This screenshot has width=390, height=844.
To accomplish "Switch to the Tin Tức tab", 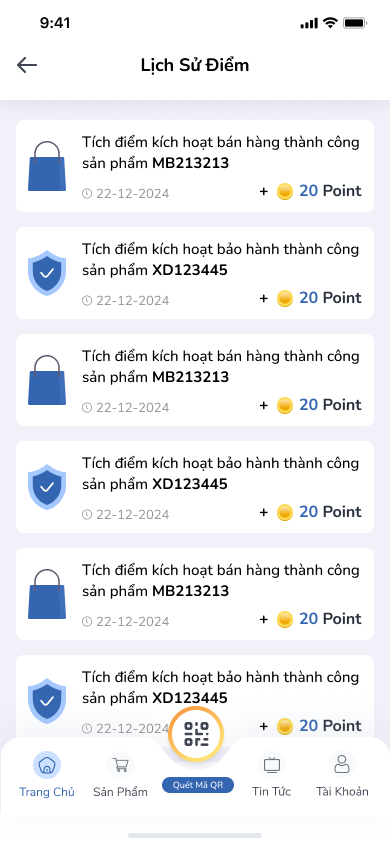I will [x=272, y=774].
